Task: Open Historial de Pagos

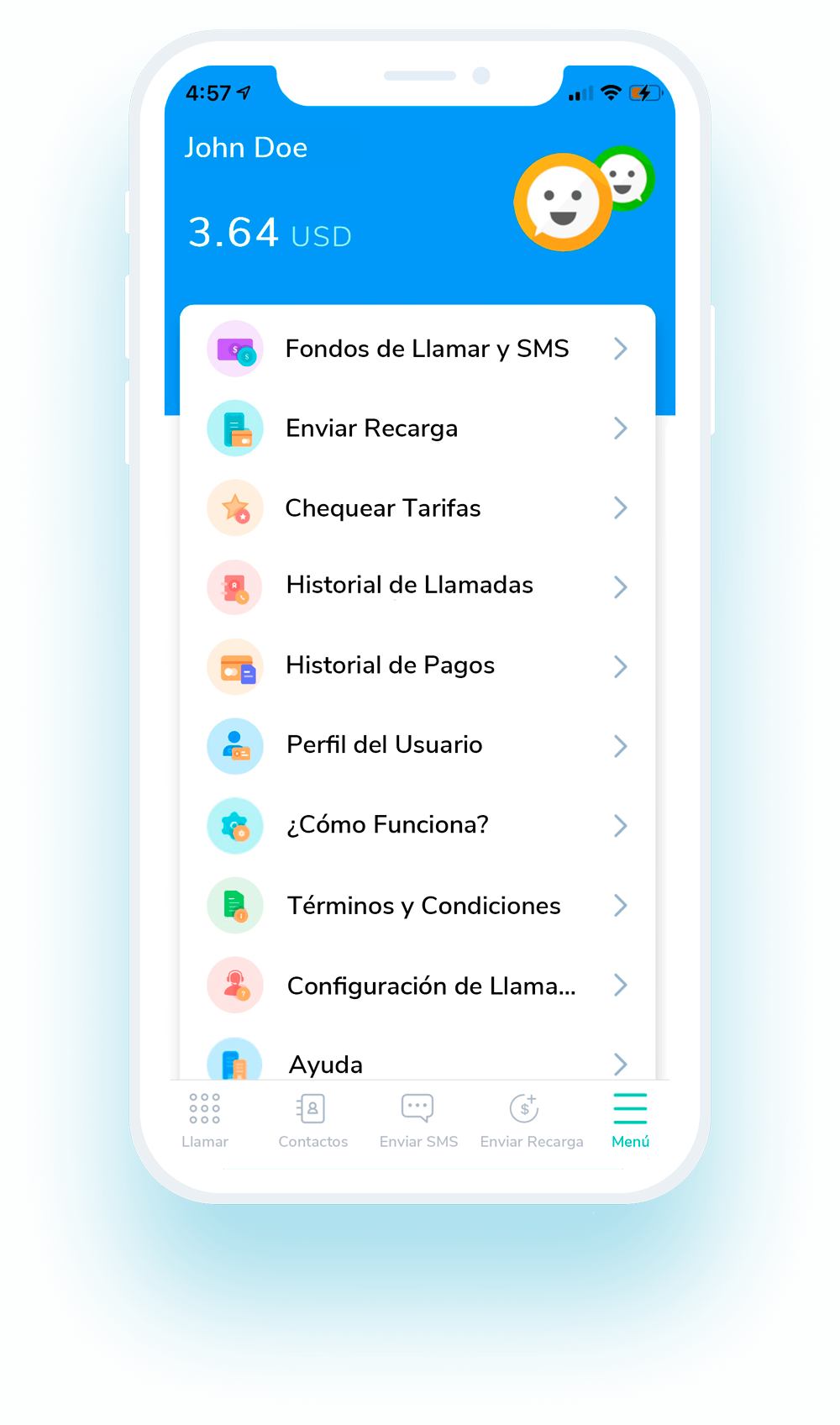Action: (417, 666)
